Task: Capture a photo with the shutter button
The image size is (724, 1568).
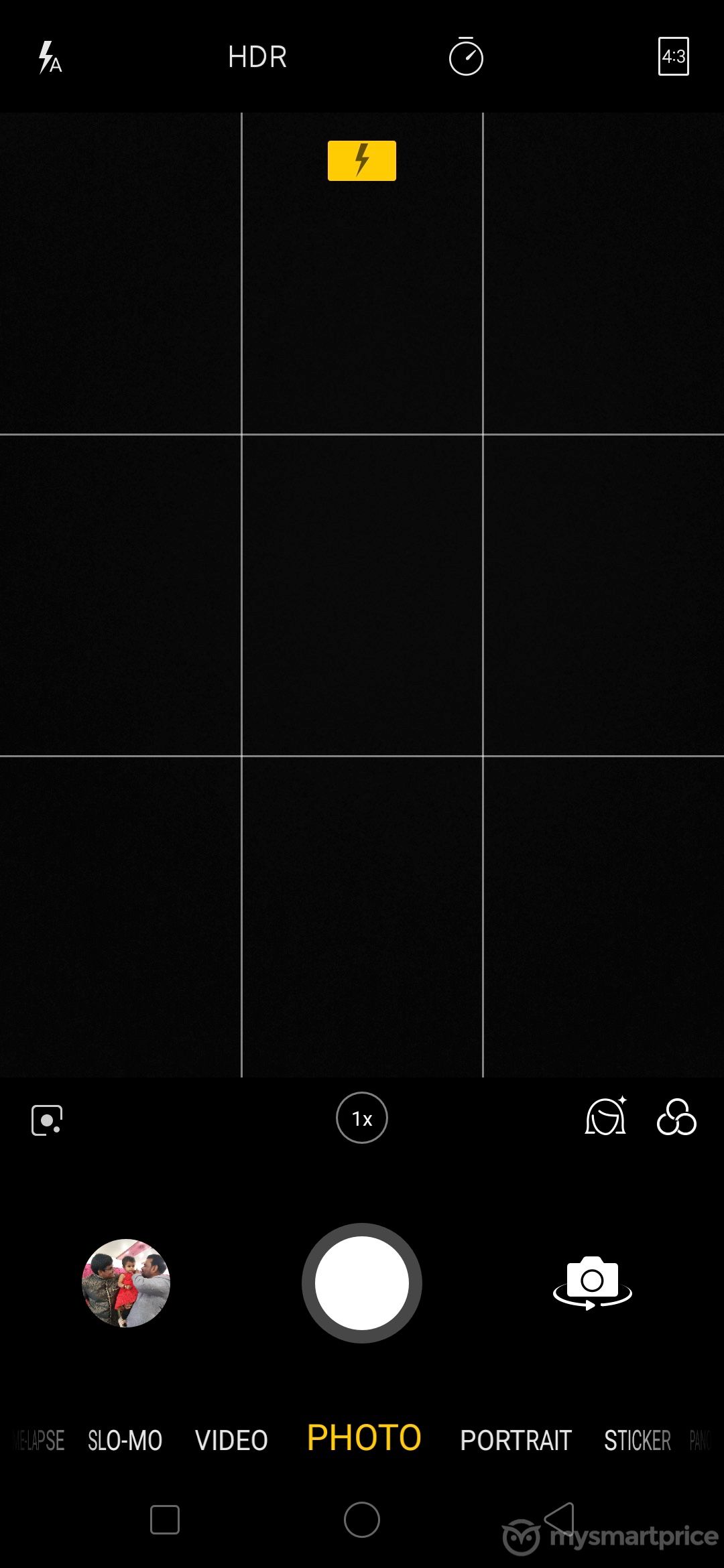Action: point(362,1283)
